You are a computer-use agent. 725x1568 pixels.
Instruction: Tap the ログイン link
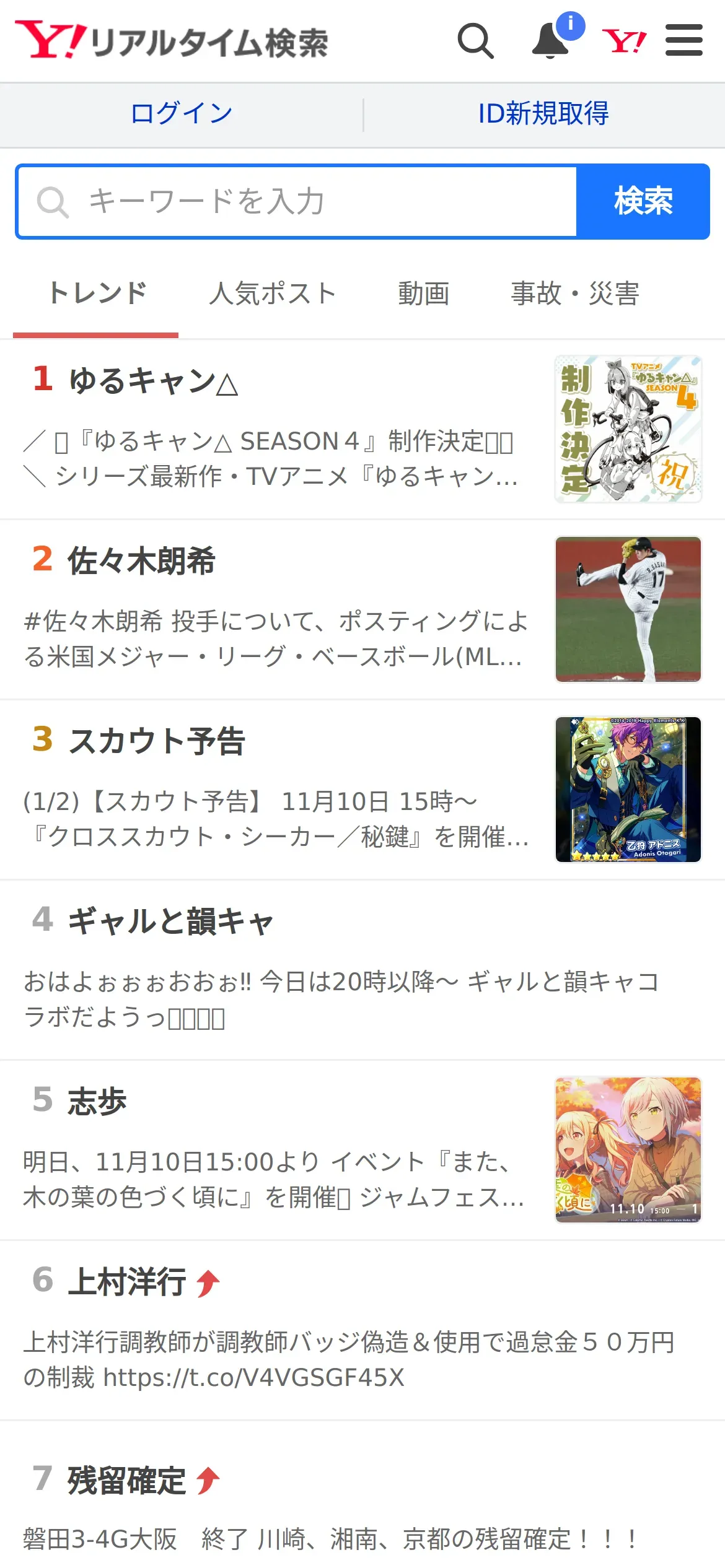coord(182,114)
